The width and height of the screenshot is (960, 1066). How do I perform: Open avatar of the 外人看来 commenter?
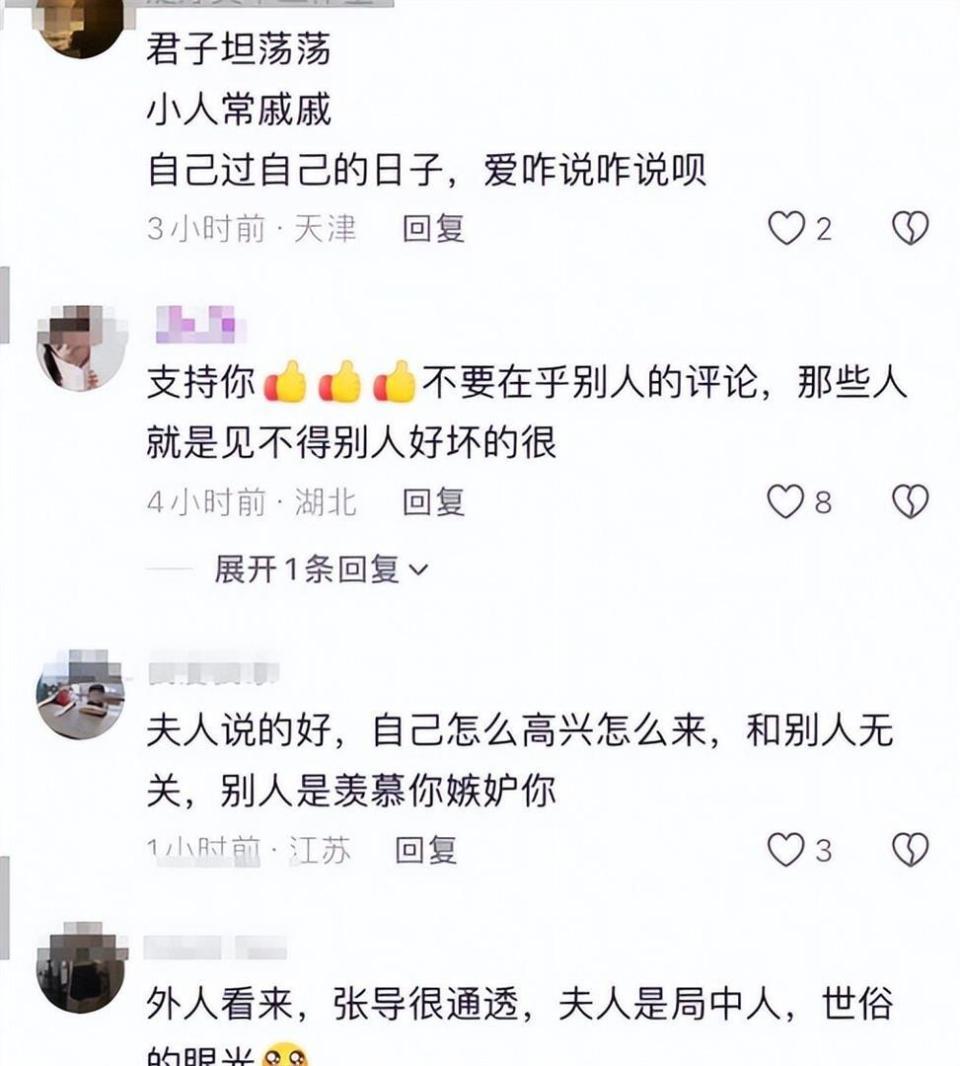pyautogui.click(x=82, y=967)
